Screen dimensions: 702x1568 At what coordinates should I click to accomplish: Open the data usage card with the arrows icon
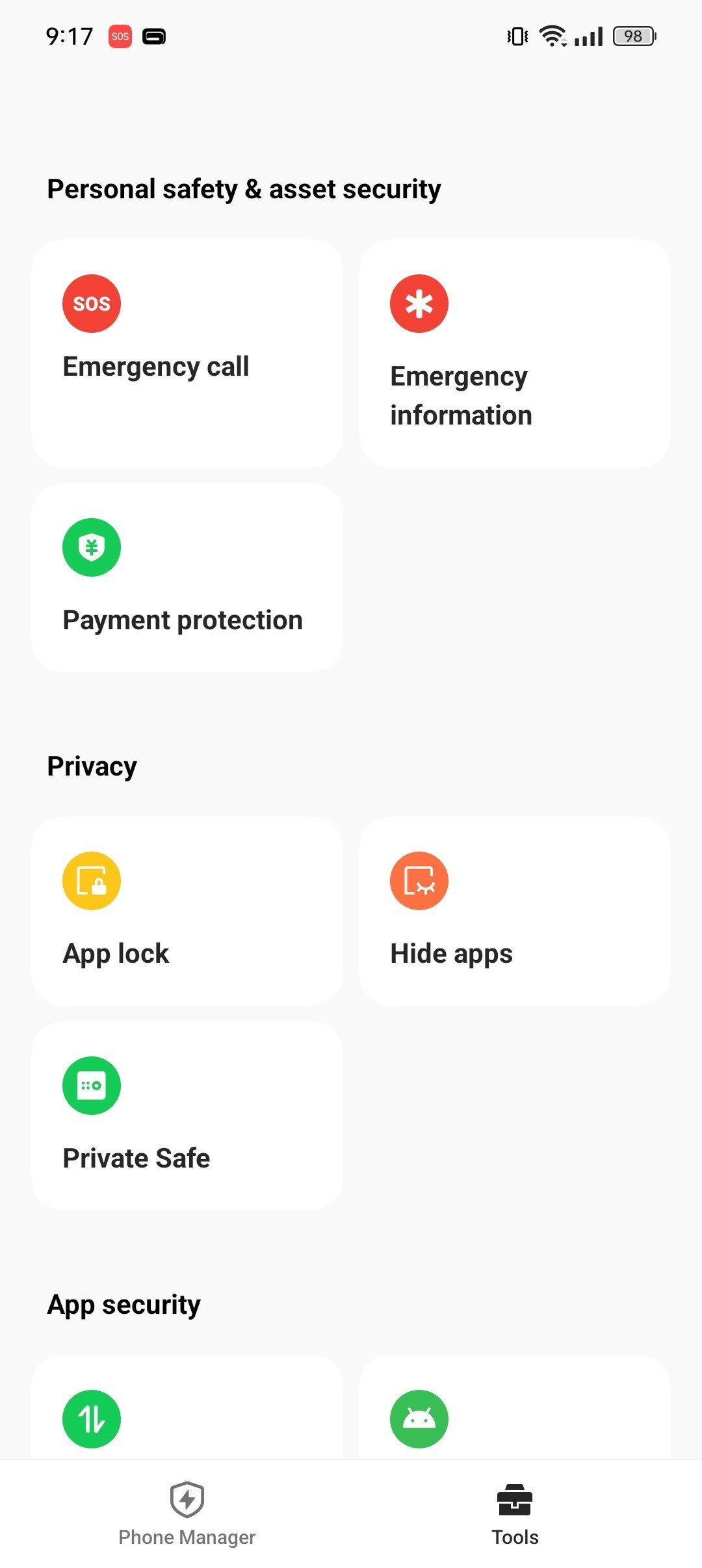(x=187, y=1406)
